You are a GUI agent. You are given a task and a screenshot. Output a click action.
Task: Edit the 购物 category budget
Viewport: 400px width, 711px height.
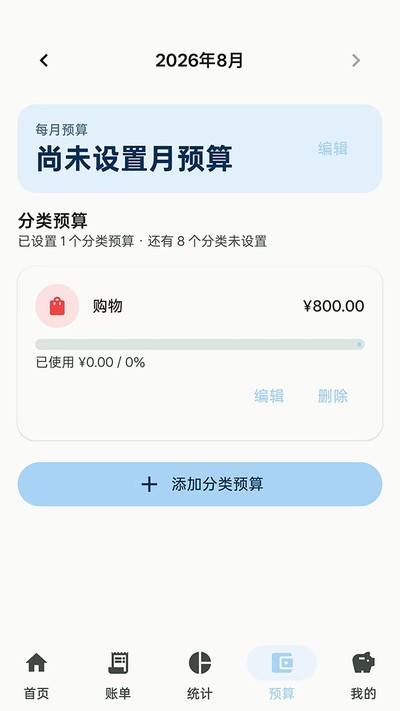[x=269, y=396]
